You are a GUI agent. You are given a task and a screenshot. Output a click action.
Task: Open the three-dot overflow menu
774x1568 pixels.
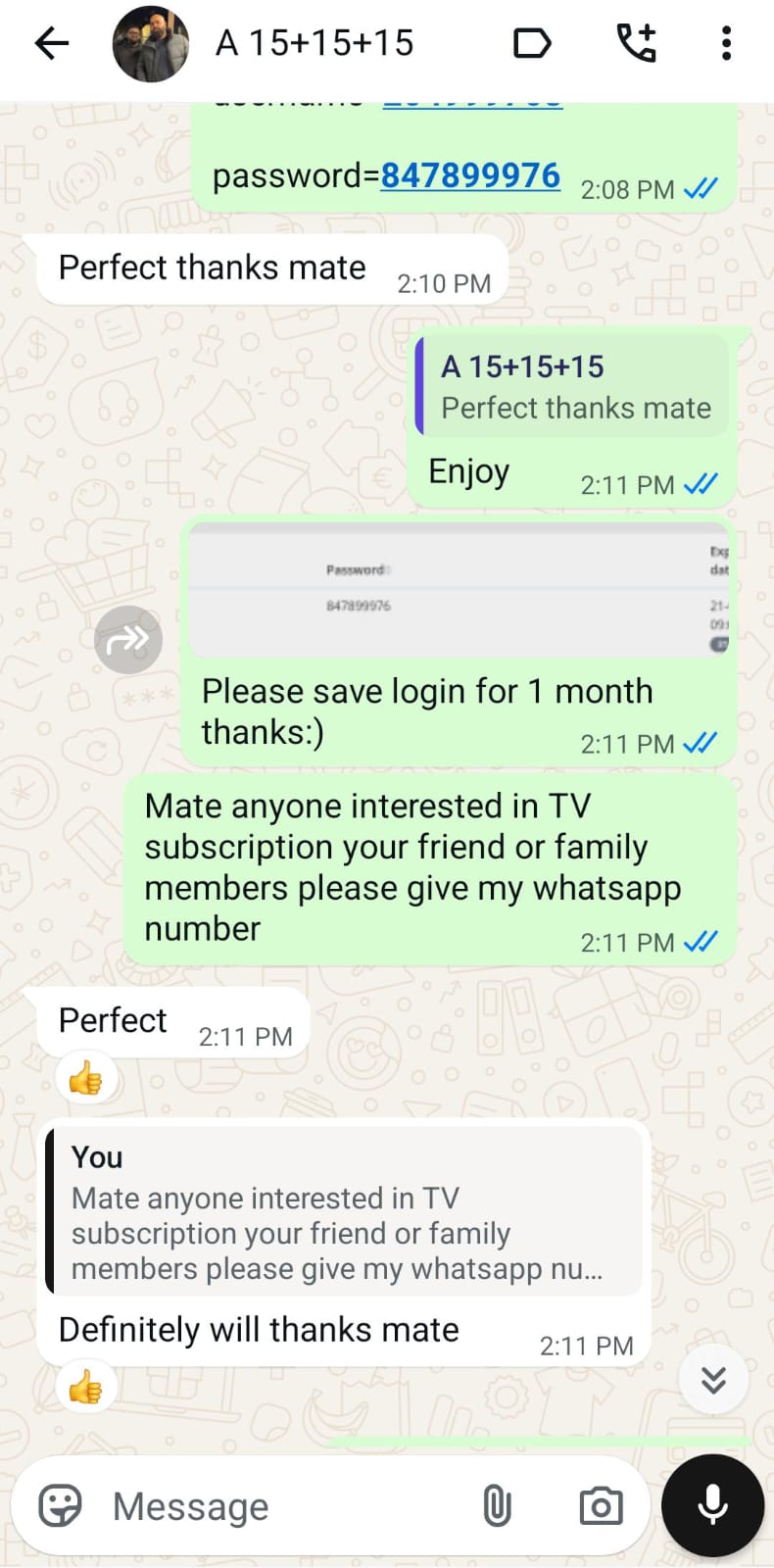(726, 43)
